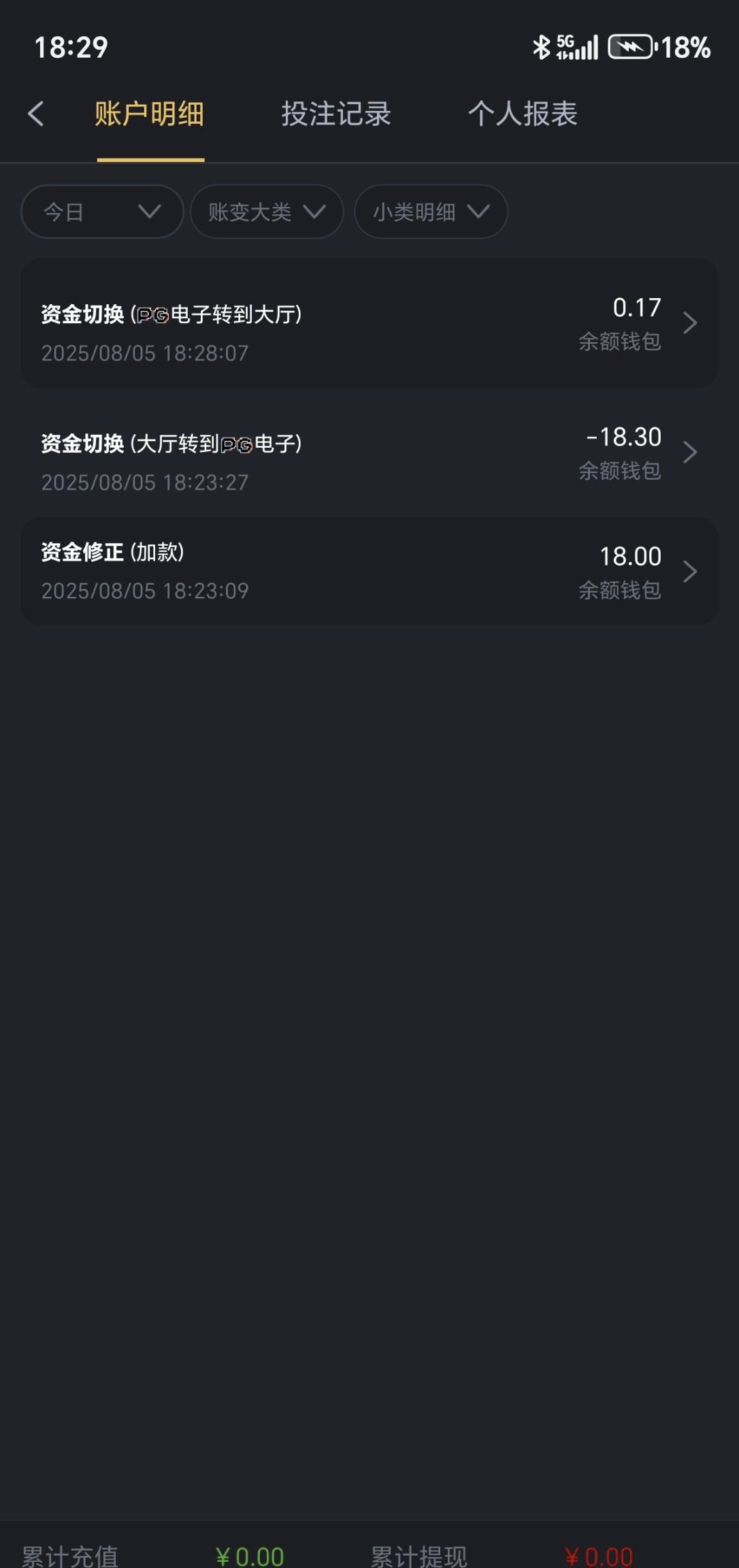
Task: View the -18.30 大厅转到PG电子 record
Action: click(x=369, y=453)
